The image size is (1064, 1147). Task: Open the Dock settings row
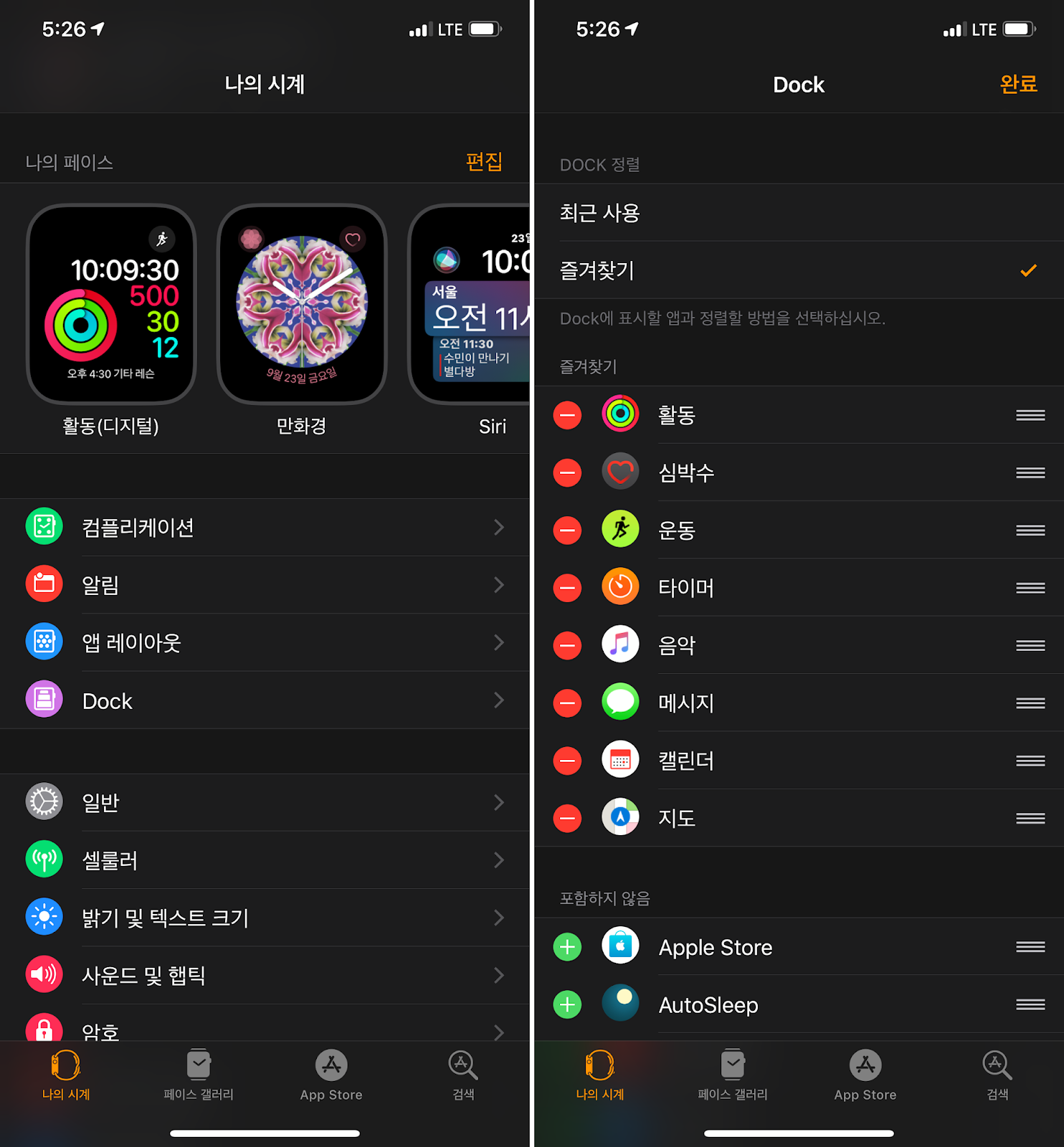(265, 700)
